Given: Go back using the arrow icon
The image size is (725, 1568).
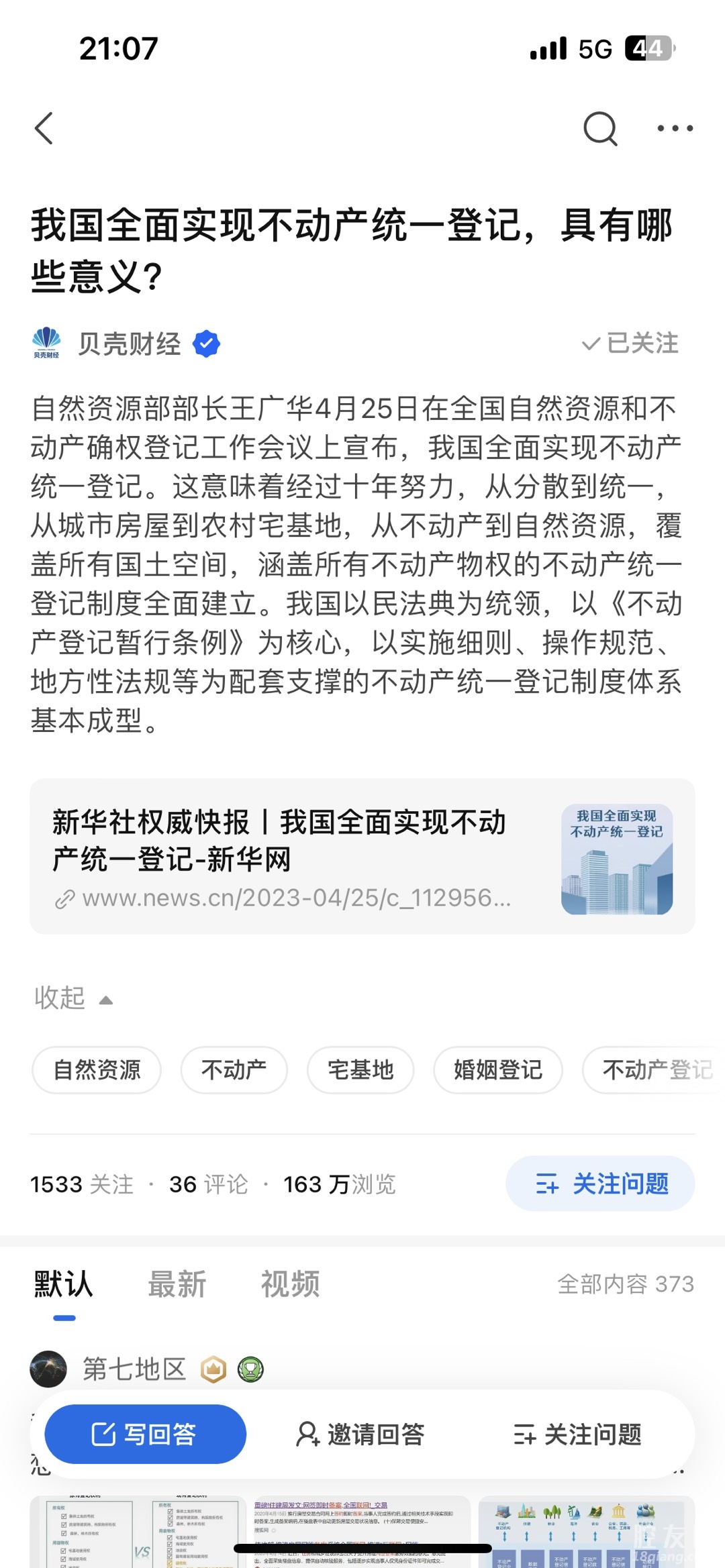Looking at the screenshot, I should pos(44,128).
